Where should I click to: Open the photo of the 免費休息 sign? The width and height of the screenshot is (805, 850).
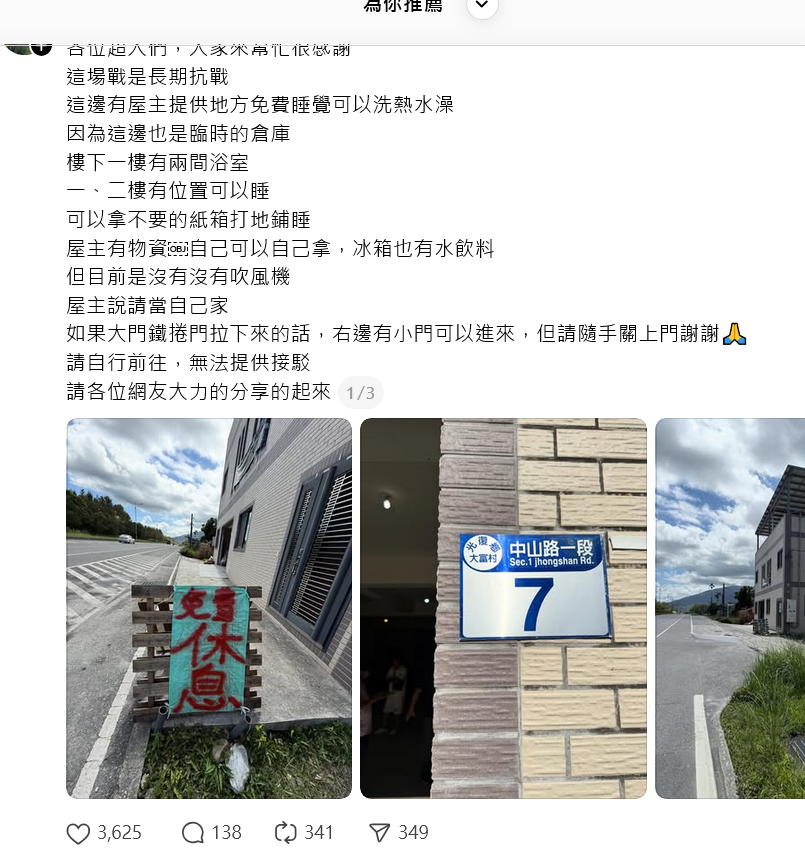[x=209, y=607]
